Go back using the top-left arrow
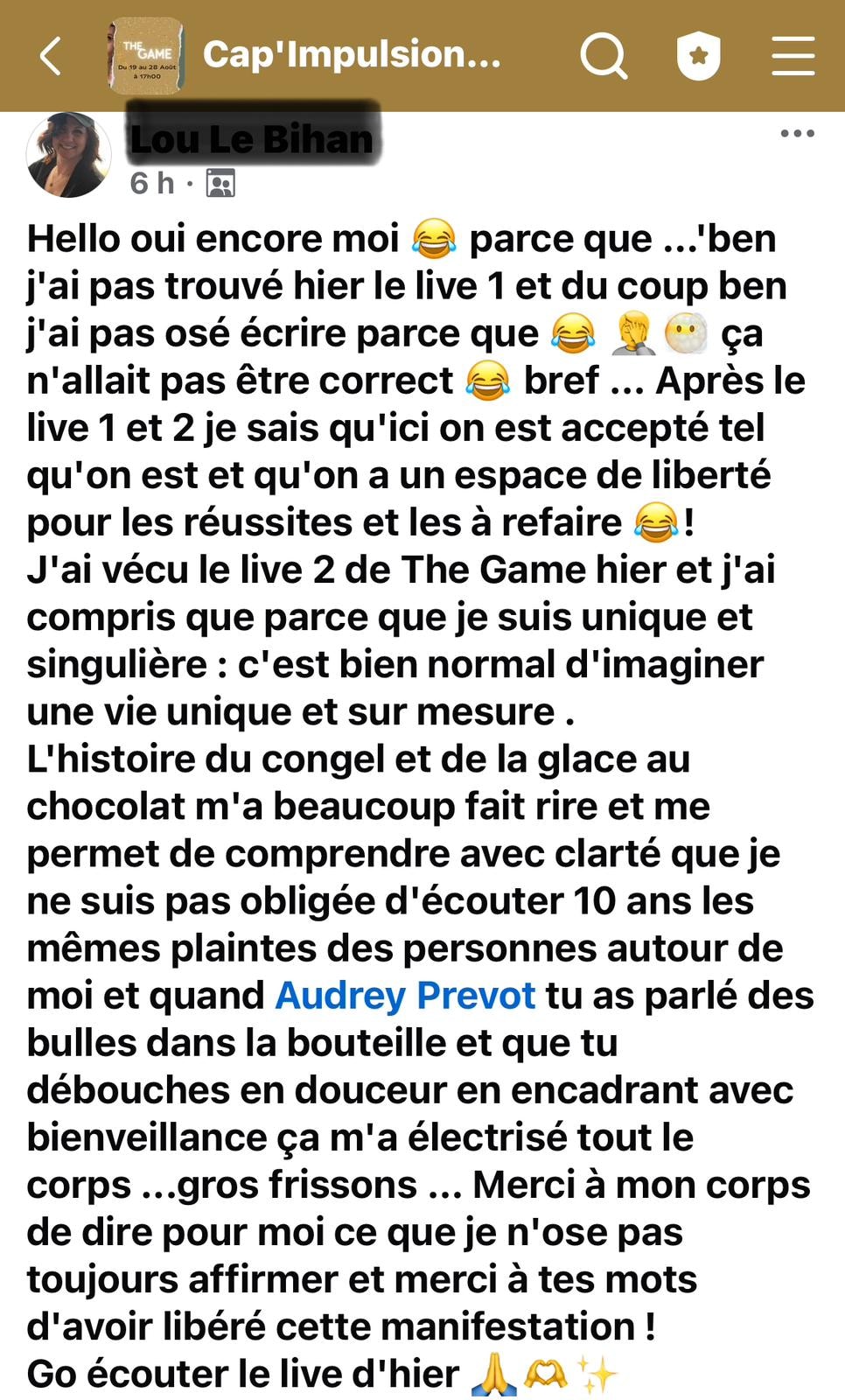This screenshot has width=845, height=1400. pyautogui.click(x=51, y=57)
